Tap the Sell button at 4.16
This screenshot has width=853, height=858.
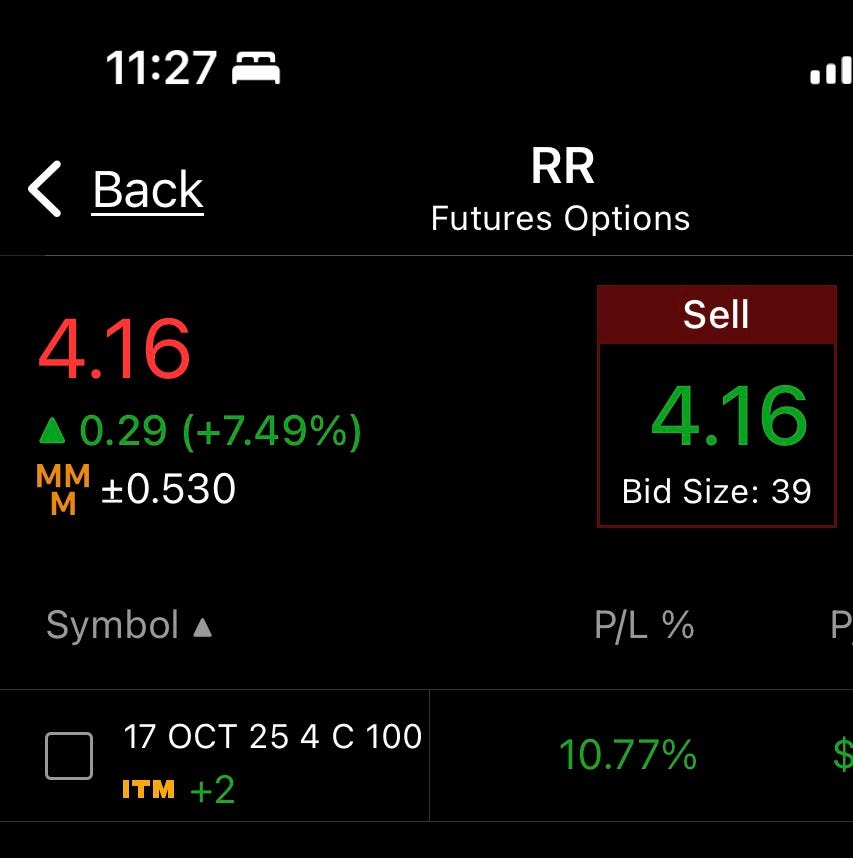[716, 406]
